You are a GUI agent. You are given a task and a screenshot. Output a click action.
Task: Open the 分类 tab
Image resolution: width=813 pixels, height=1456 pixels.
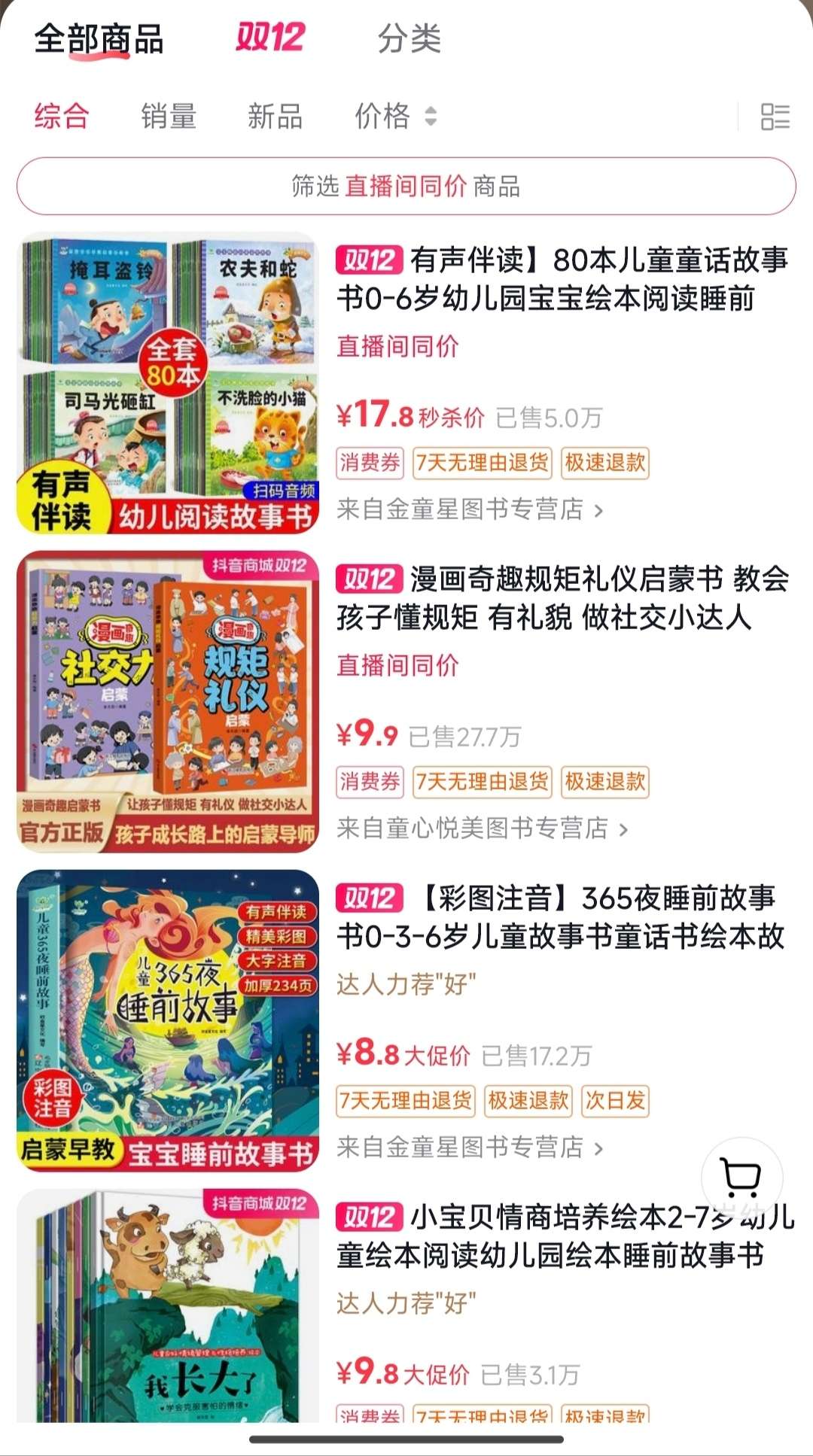[x=409, y=38]
